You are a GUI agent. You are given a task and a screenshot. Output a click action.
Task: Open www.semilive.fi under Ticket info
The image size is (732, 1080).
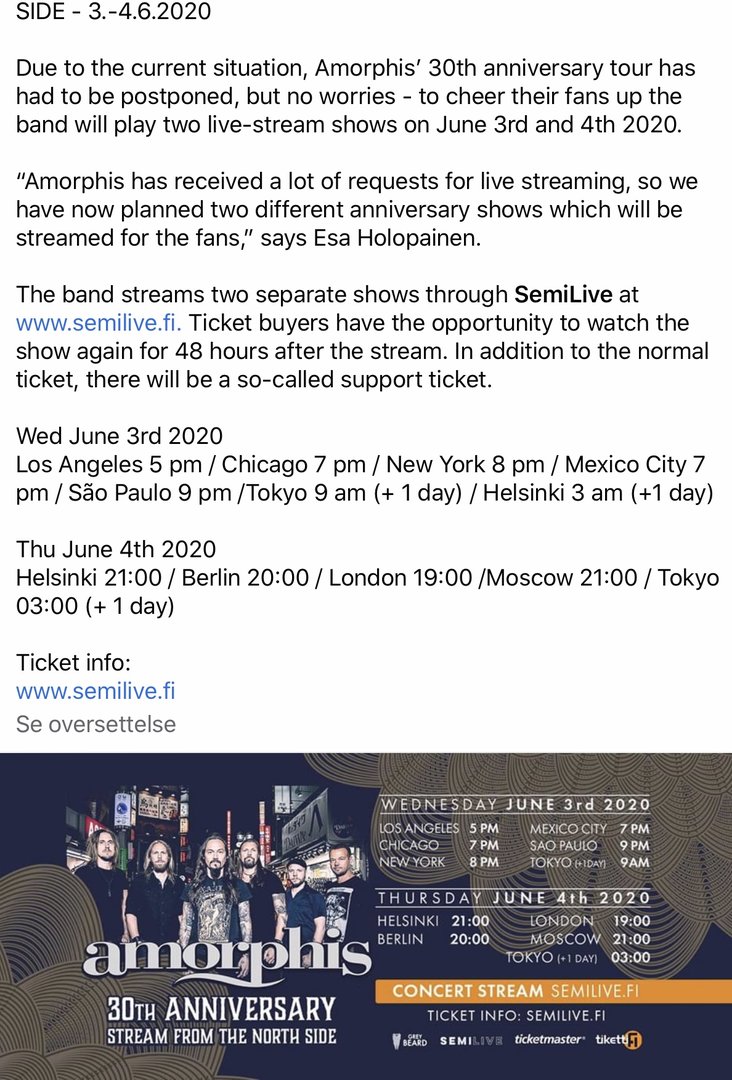(x=96, y=691)
